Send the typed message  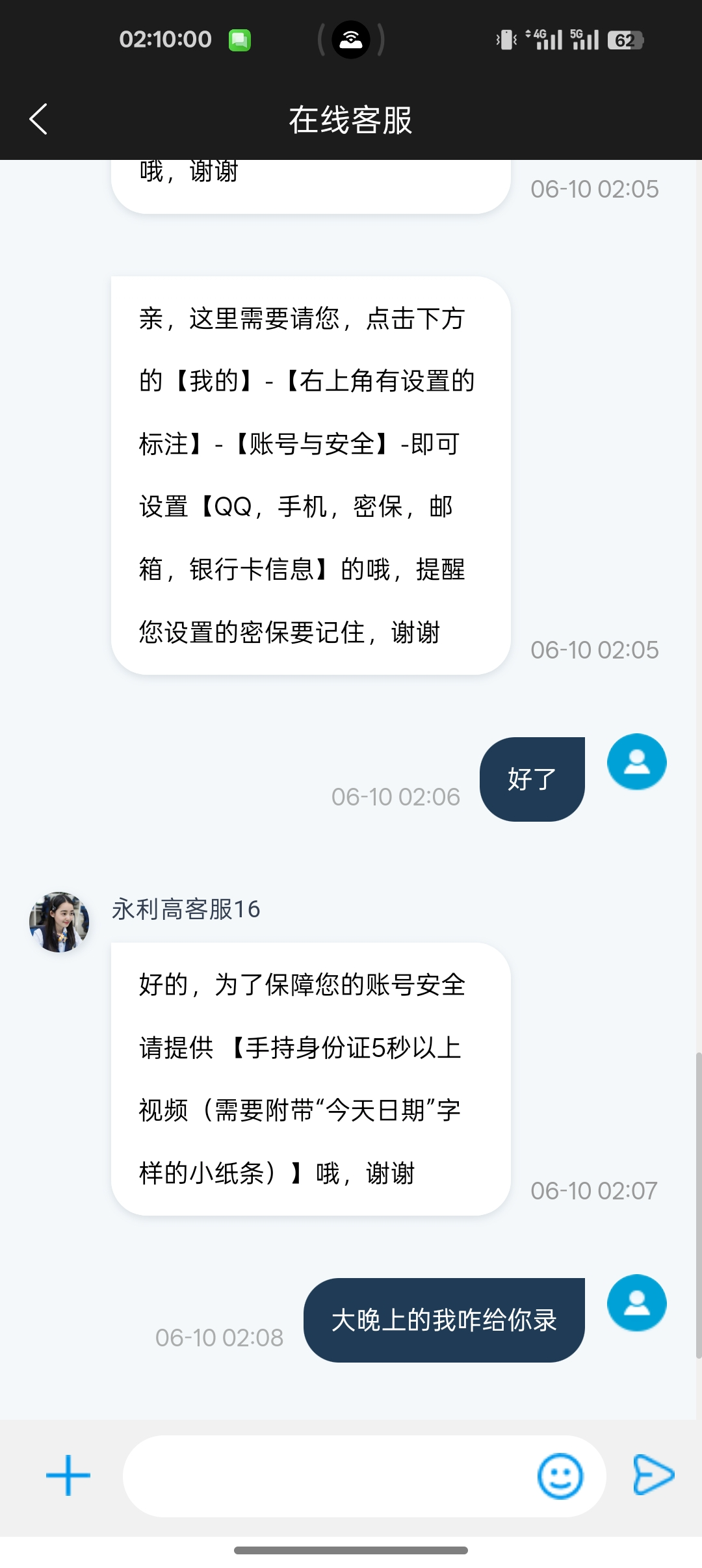pyautogui.click(x=653, y=1475)
